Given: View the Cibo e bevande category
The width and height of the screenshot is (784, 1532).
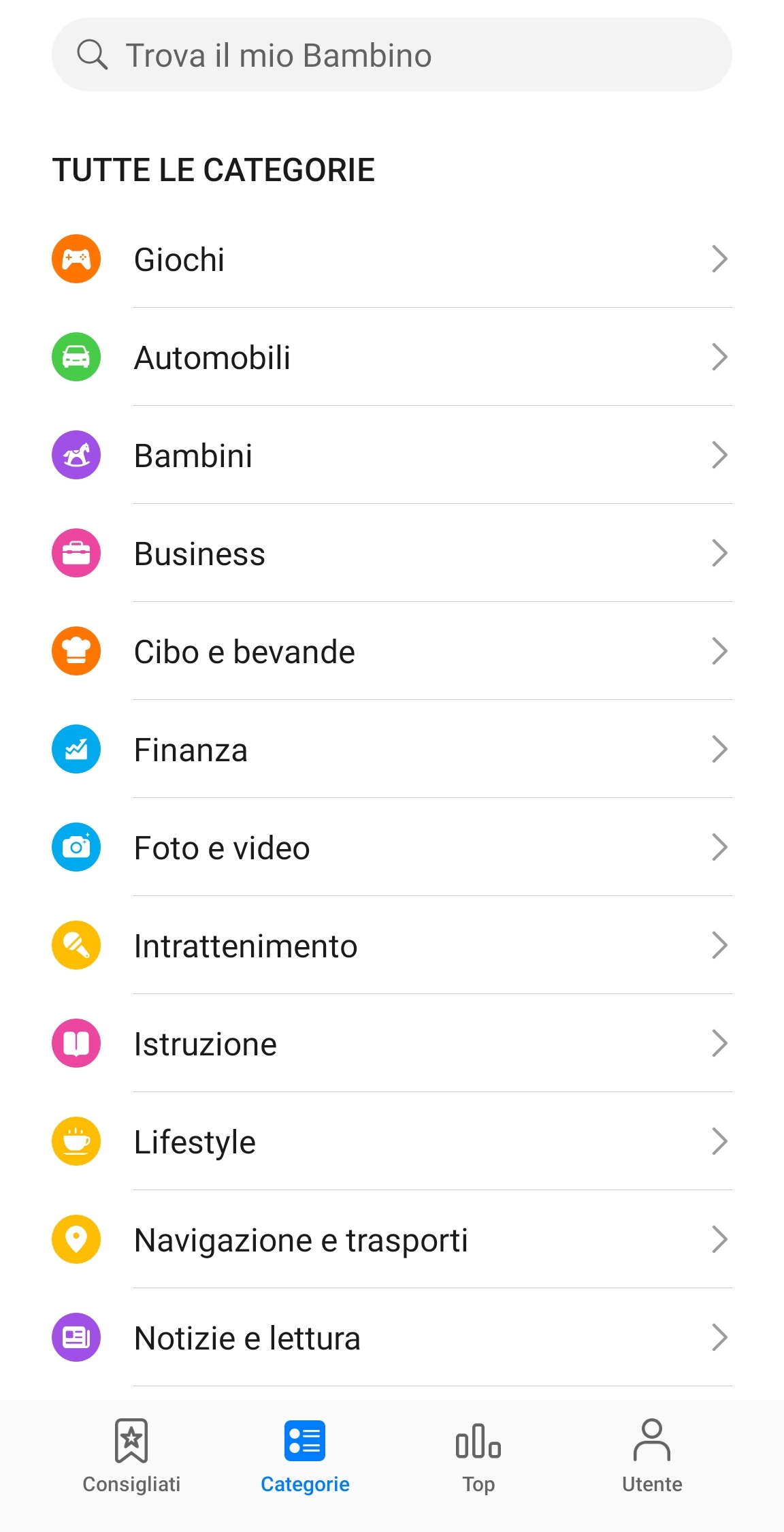Looking at the screenshot, I should pos(391,652).
